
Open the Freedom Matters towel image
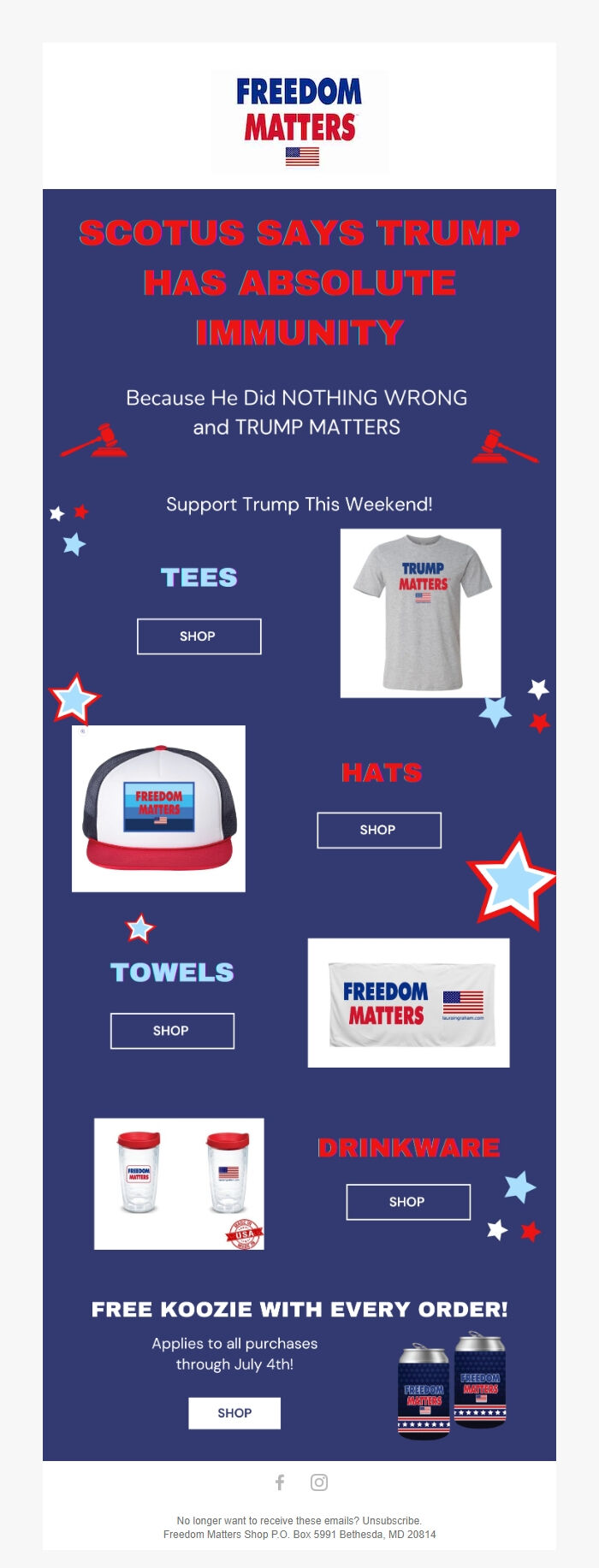tap(408, 1003)
